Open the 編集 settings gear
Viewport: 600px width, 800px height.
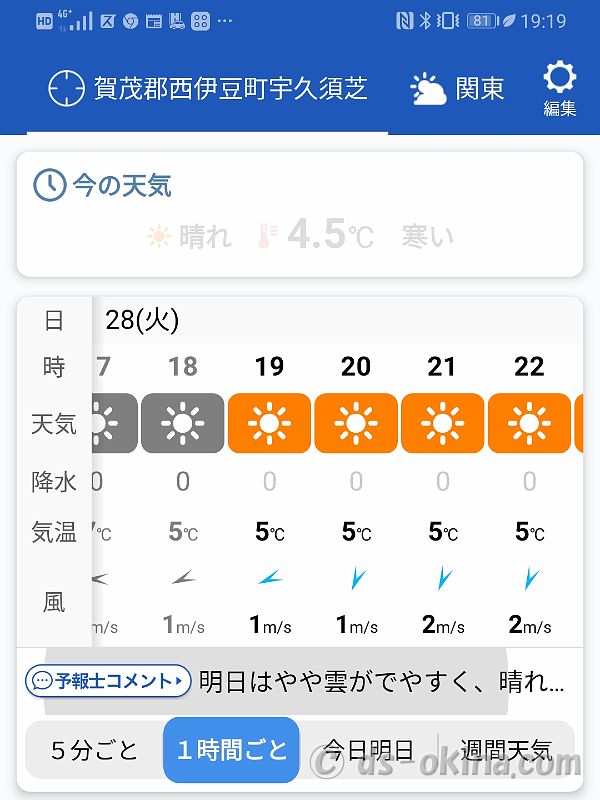pyautogui.click(x=559, y=88)
